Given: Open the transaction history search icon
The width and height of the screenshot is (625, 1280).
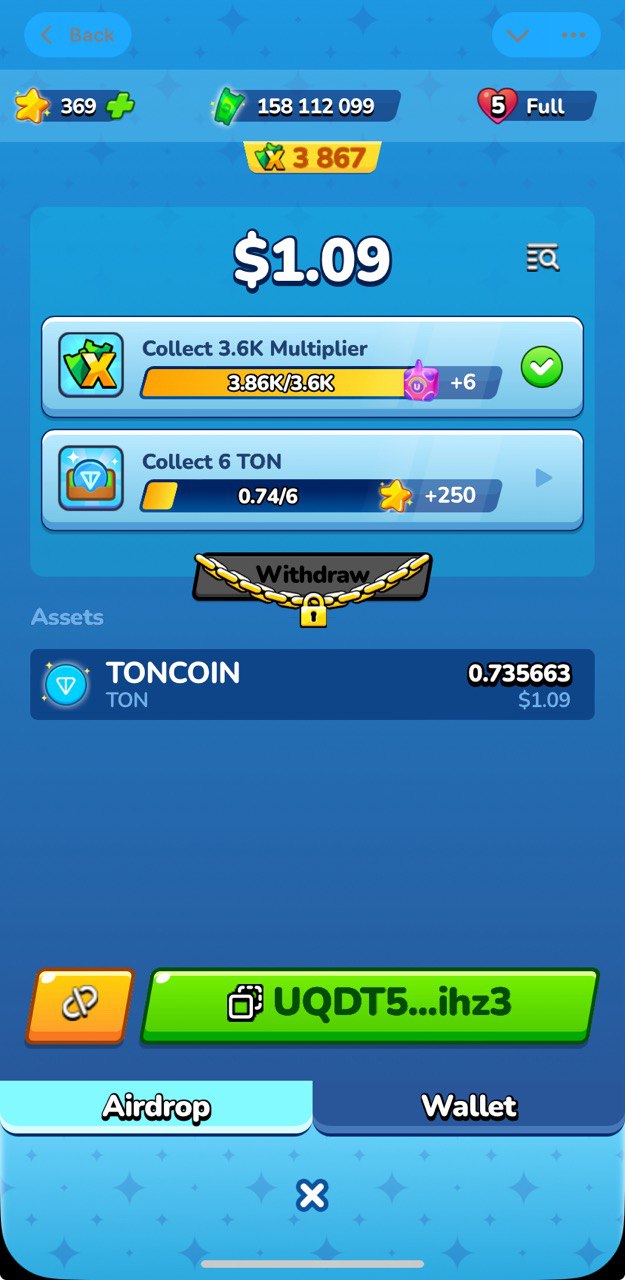Looking at the screenshot, I should pyautogui.click(x=542, y=258).
